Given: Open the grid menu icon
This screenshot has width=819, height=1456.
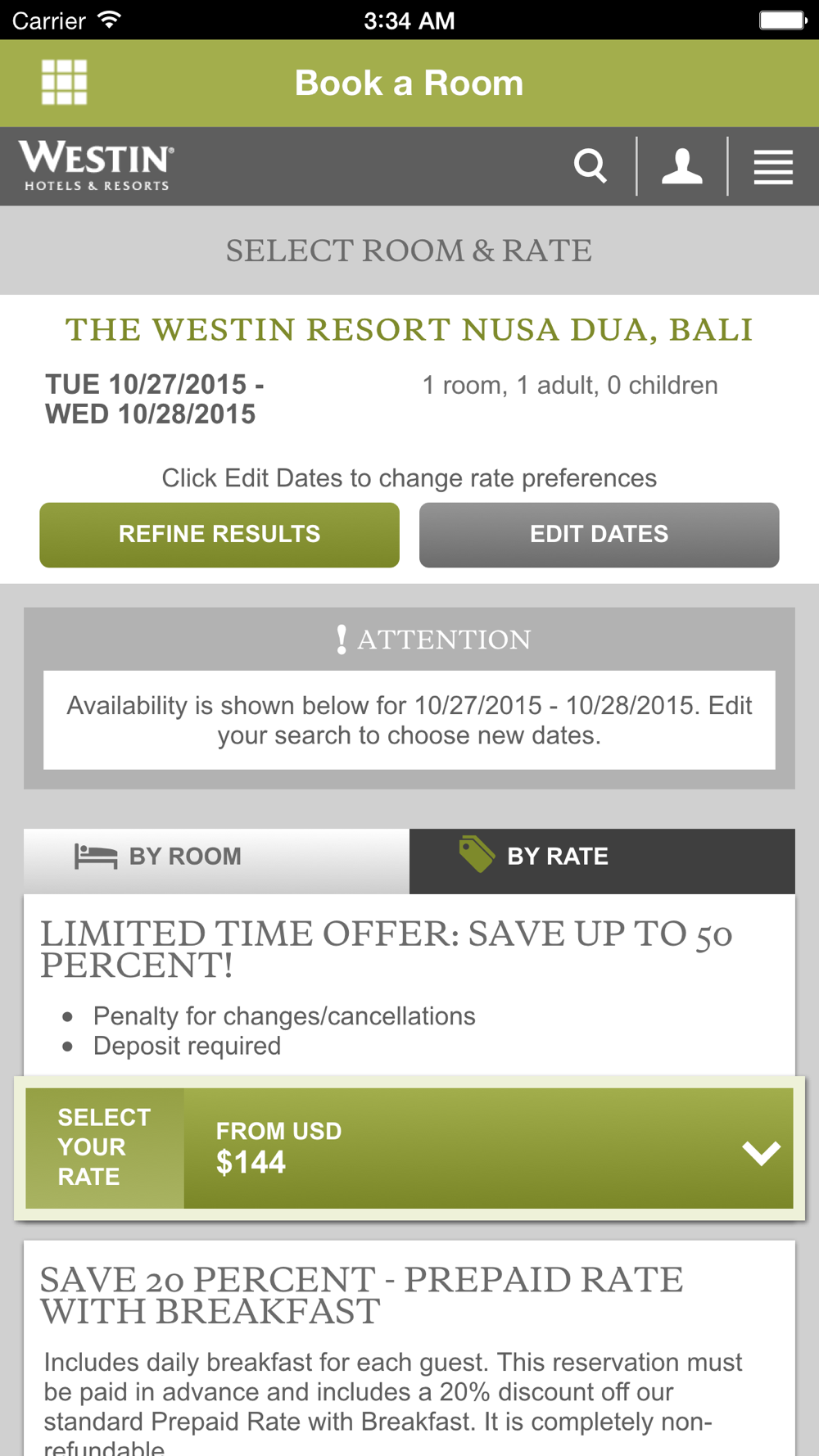Looking at the screenshot, I should pos(64,83).
